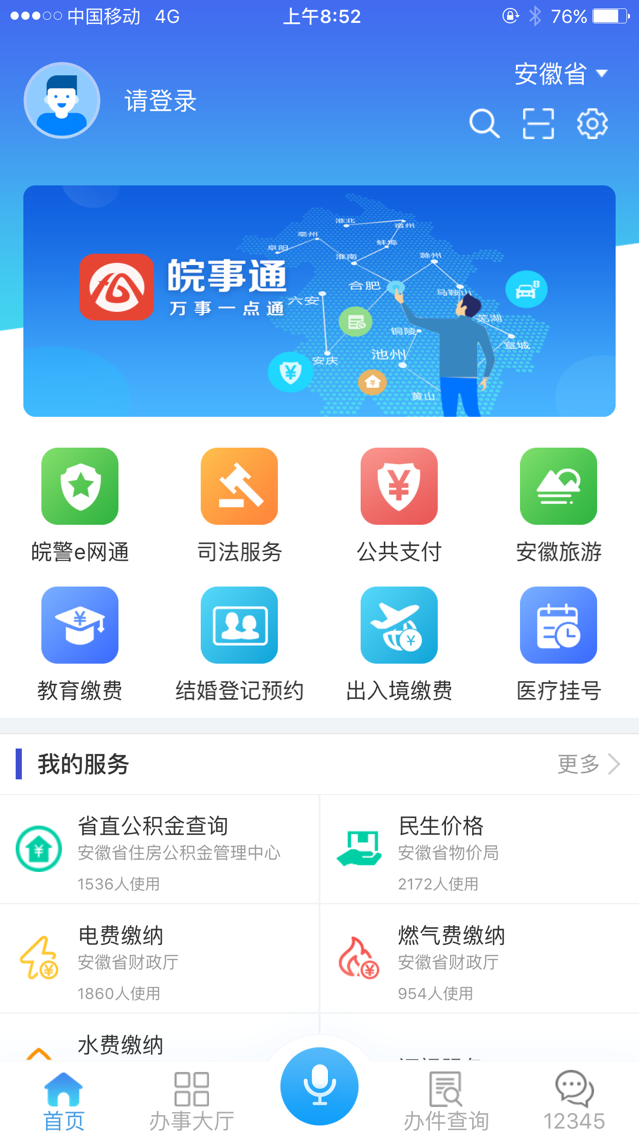Open 出入境缴费

[x=399, y=644]
